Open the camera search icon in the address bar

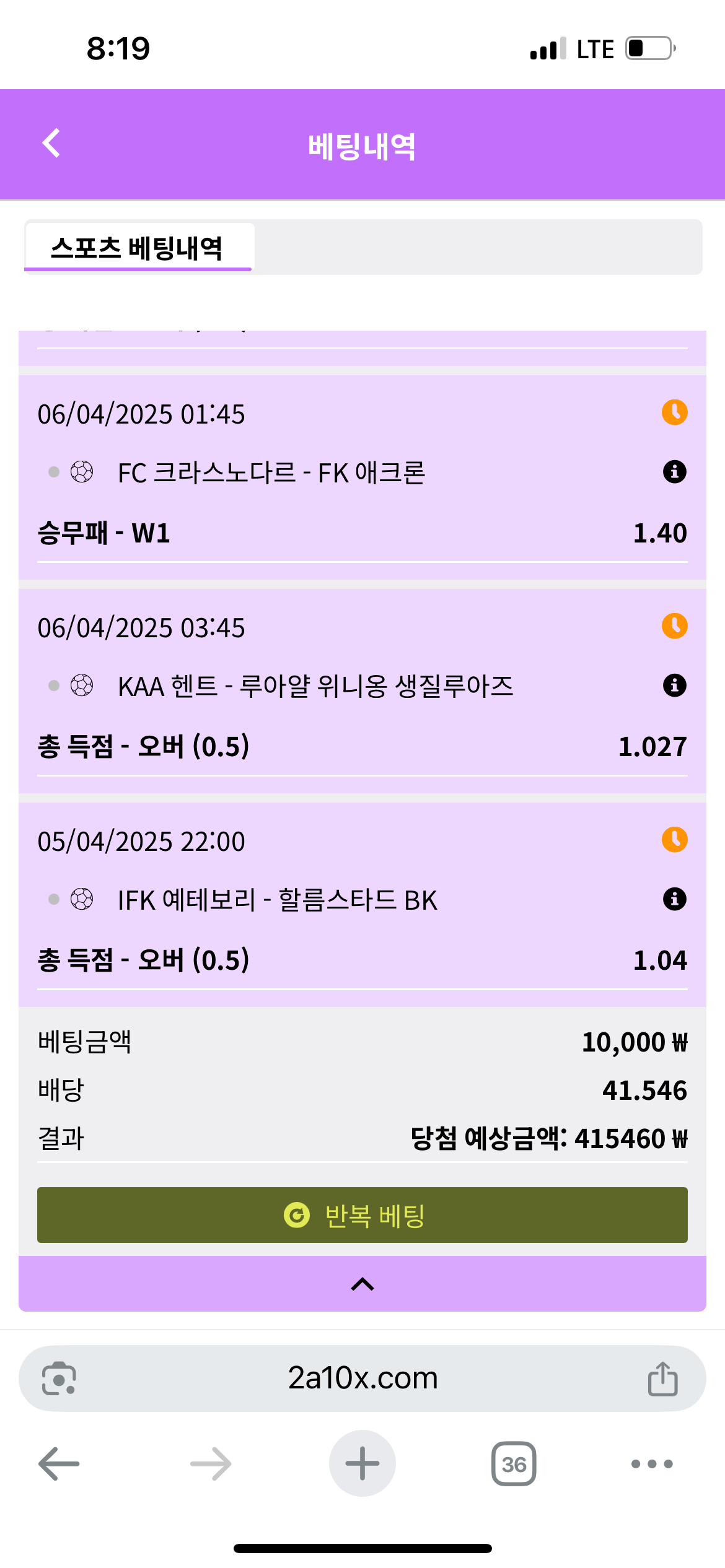59,1379
